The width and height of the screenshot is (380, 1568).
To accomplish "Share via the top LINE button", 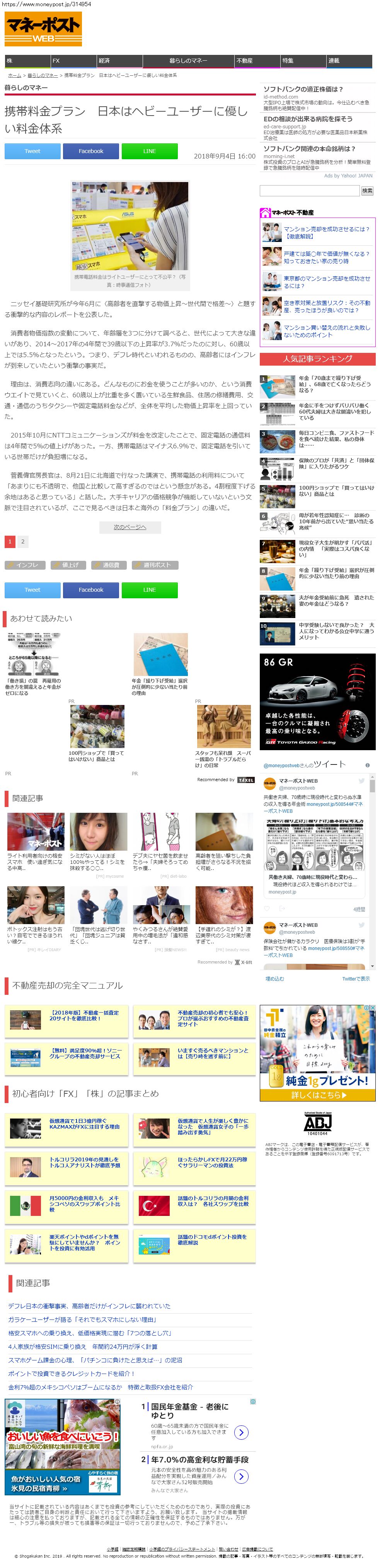I will click(x=149, y=151).
